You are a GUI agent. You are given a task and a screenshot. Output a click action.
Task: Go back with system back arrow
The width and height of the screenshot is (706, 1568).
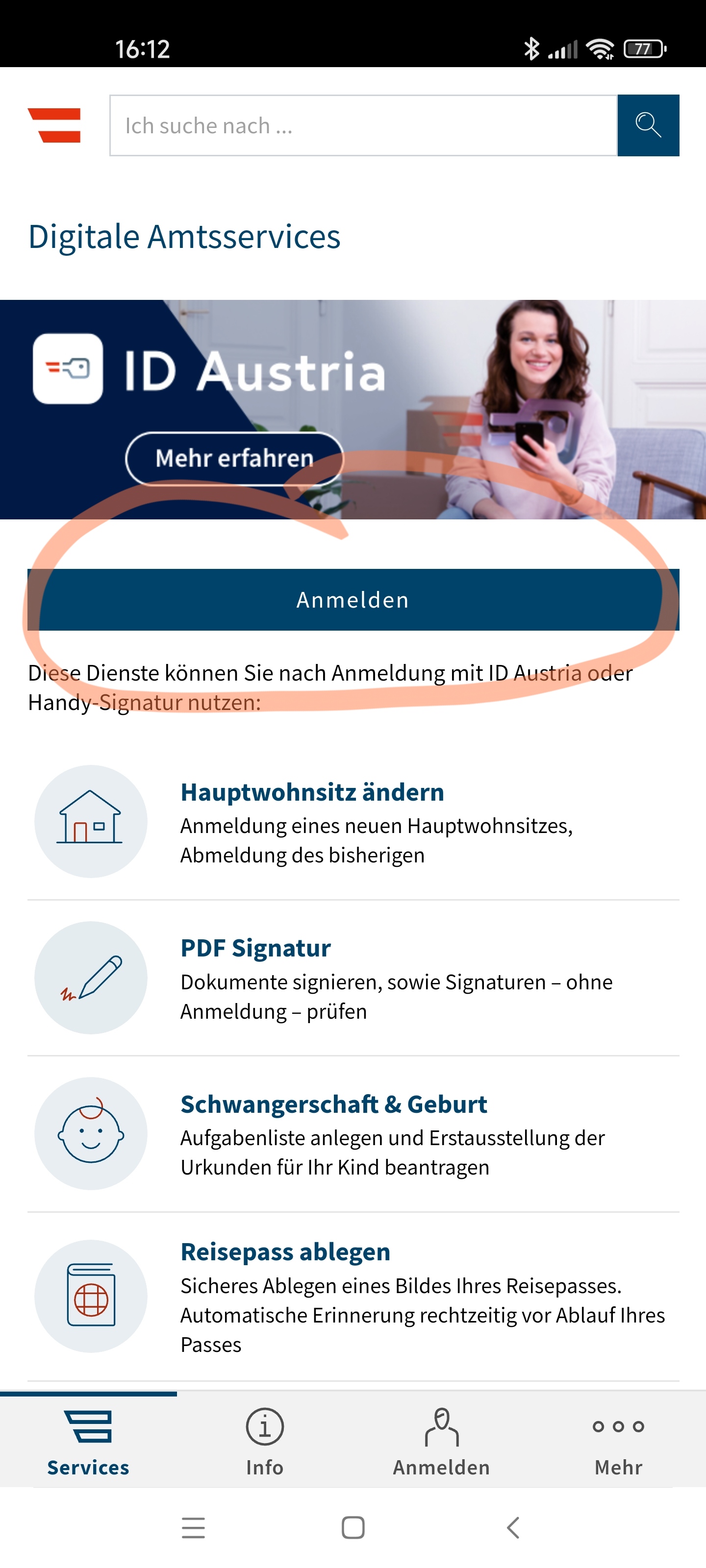(513, 1527)
